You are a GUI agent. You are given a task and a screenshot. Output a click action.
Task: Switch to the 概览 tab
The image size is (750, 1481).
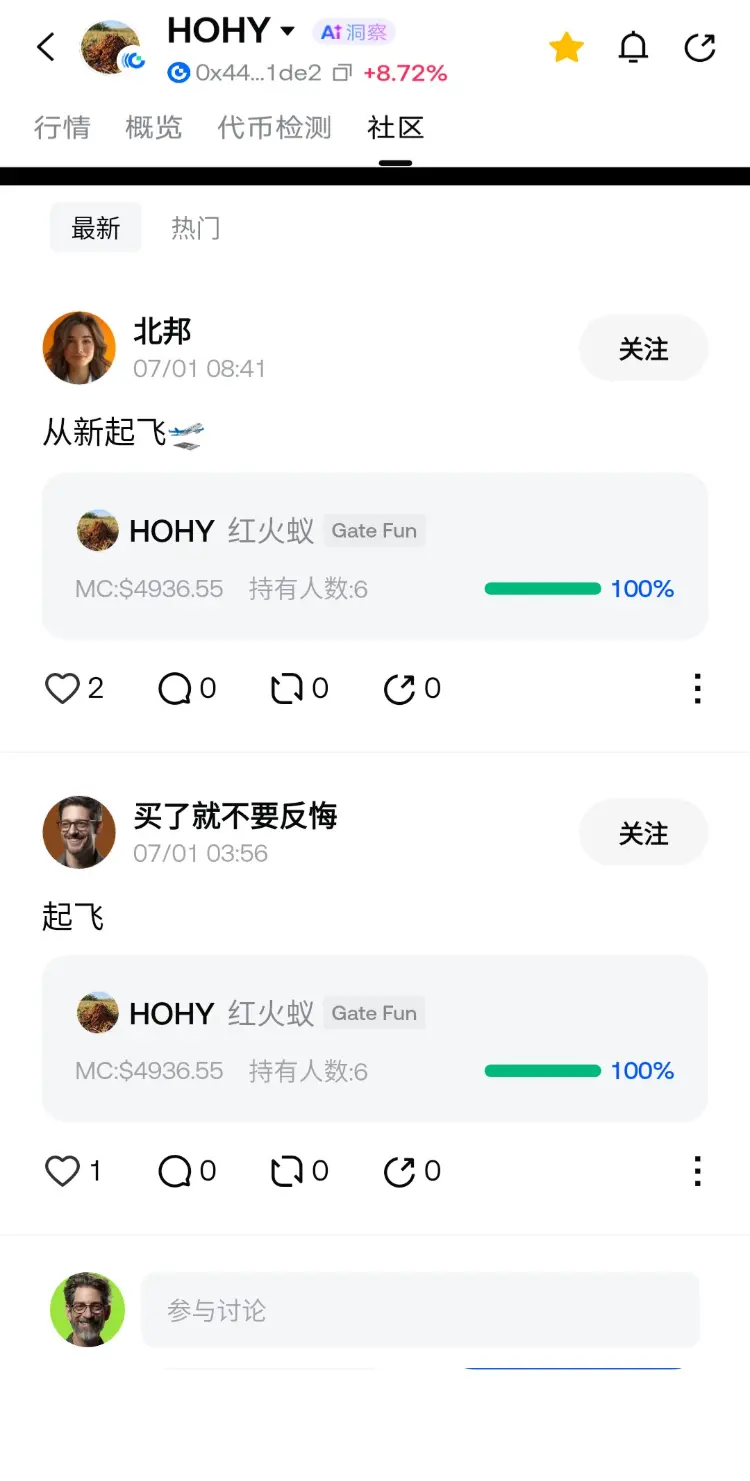pos(154,127)
